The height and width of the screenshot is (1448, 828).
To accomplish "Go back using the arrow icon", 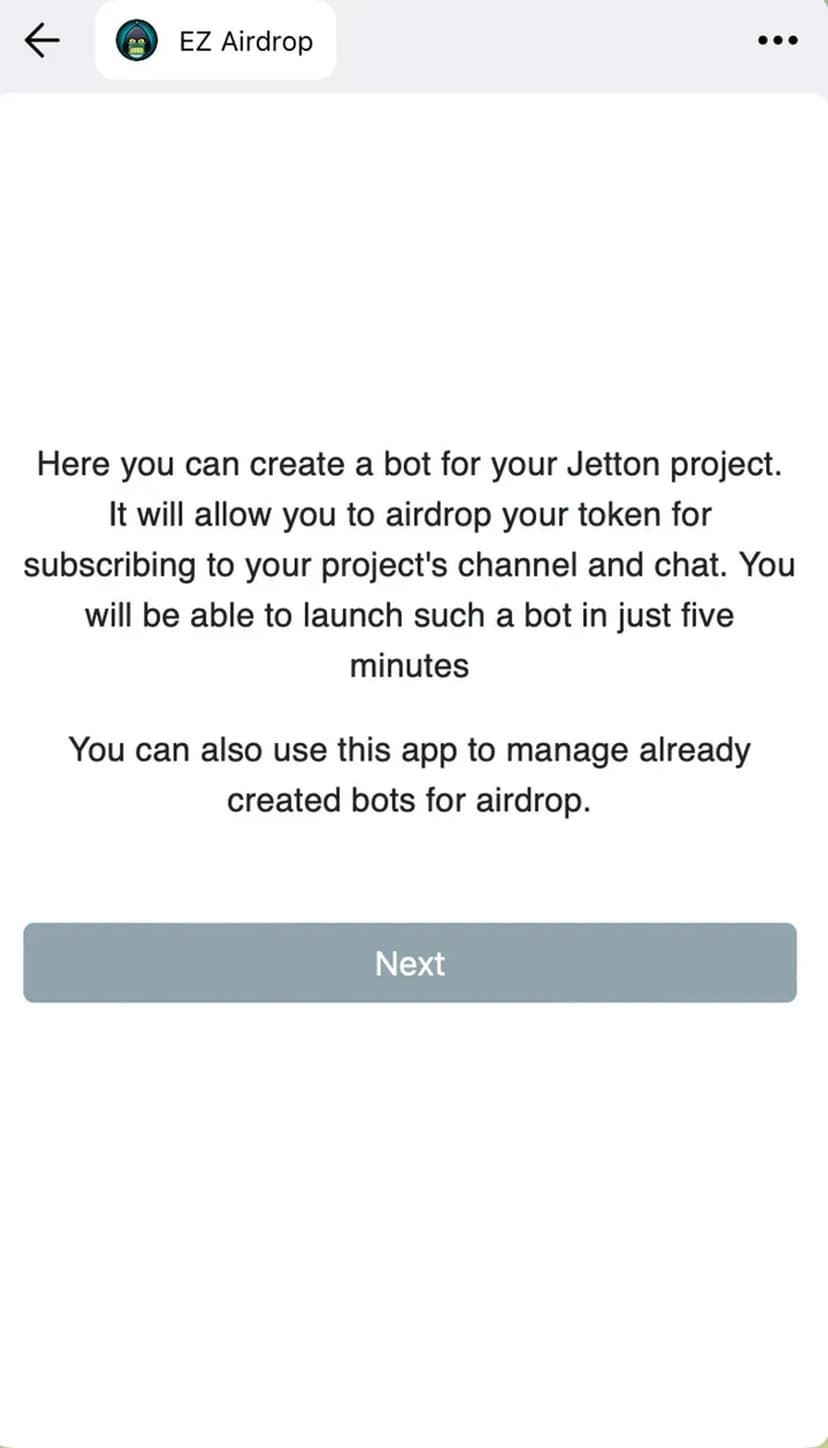I will 42,41.
